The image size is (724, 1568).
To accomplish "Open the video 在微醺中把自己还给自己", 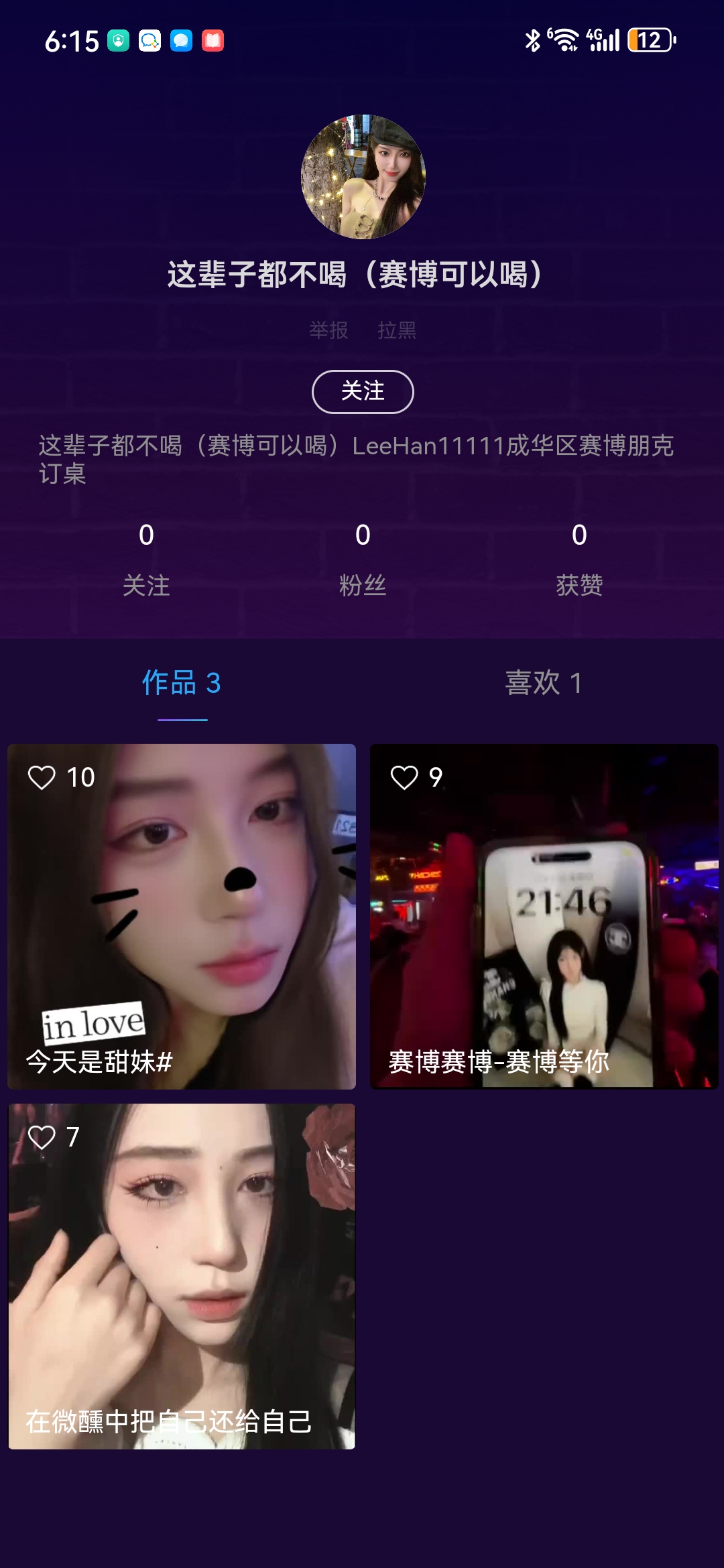I will 182,1276.
